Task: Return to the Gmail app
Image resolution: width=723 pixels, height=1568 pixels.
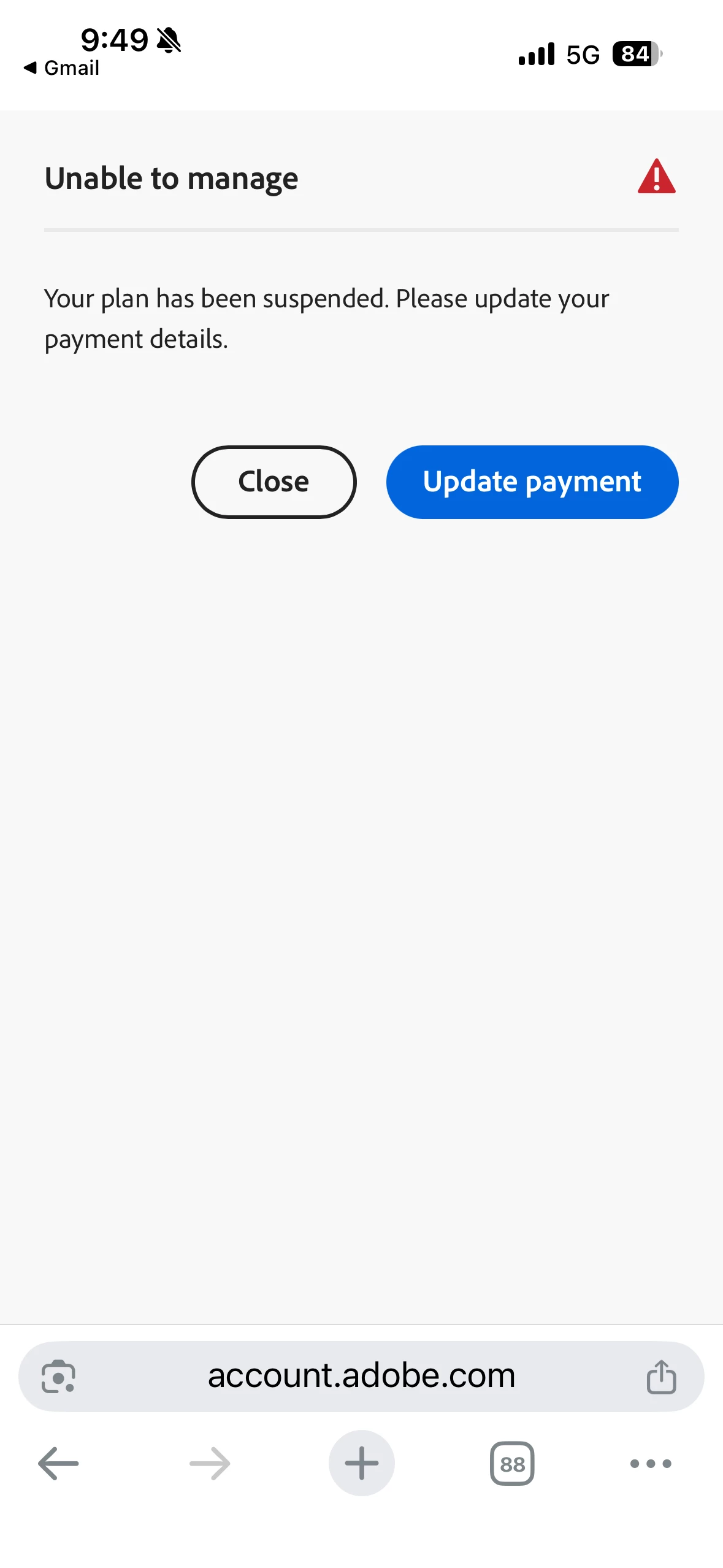Action: pos(62,68)
